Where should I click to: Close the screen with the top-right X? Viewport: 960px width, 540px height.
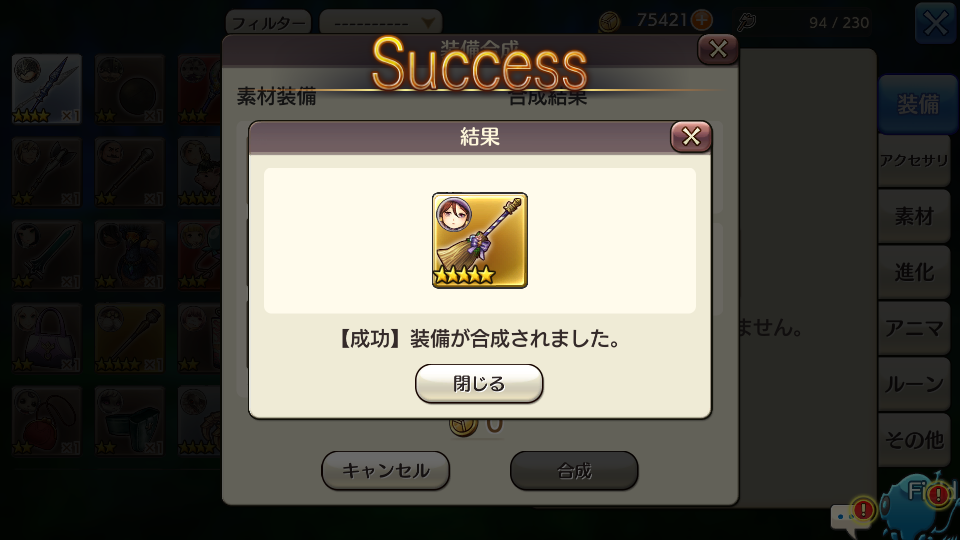tap(935, 23)
